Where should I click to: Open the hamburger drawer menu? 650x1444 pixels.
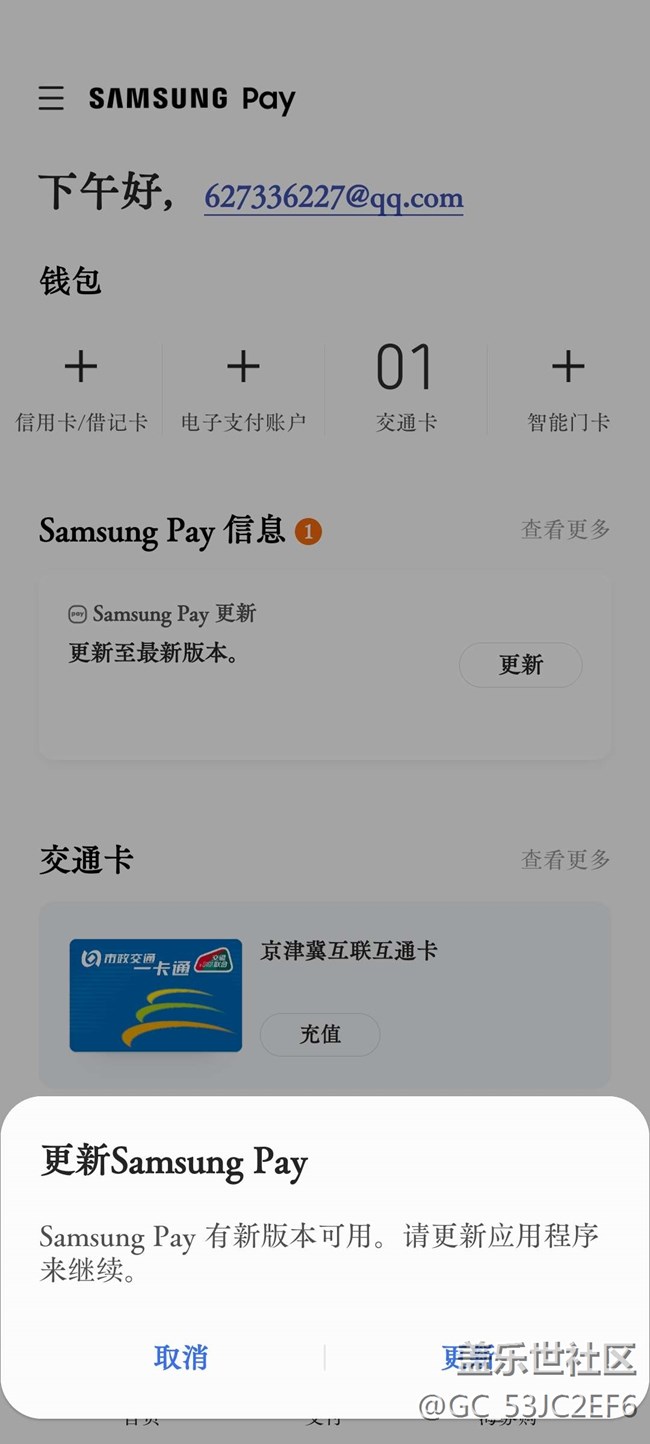[x=51, y=98]
